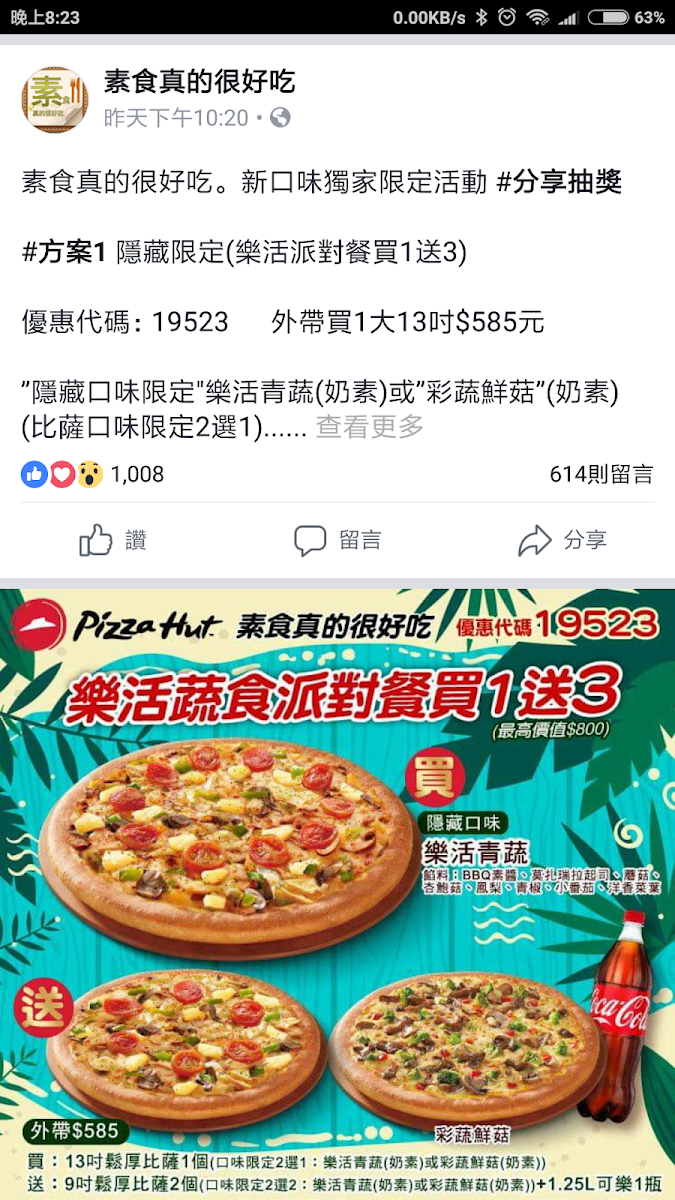View the 1,008 reactions list

92,474
